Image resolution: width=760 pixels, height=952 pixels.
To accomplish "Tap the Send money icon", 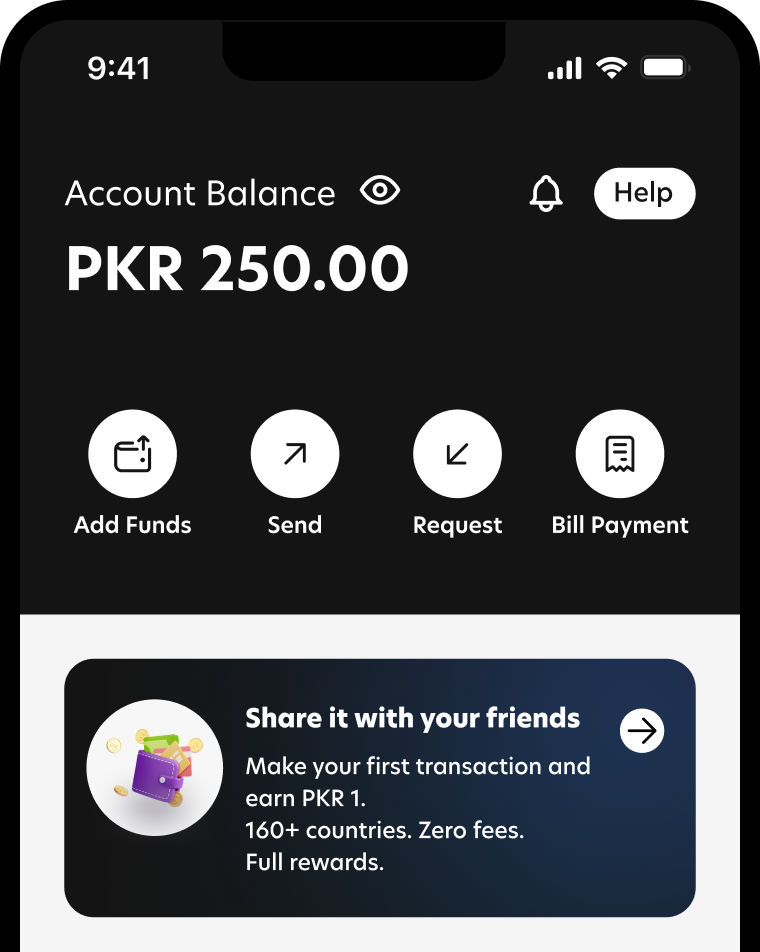I will [x=294, y=452].
